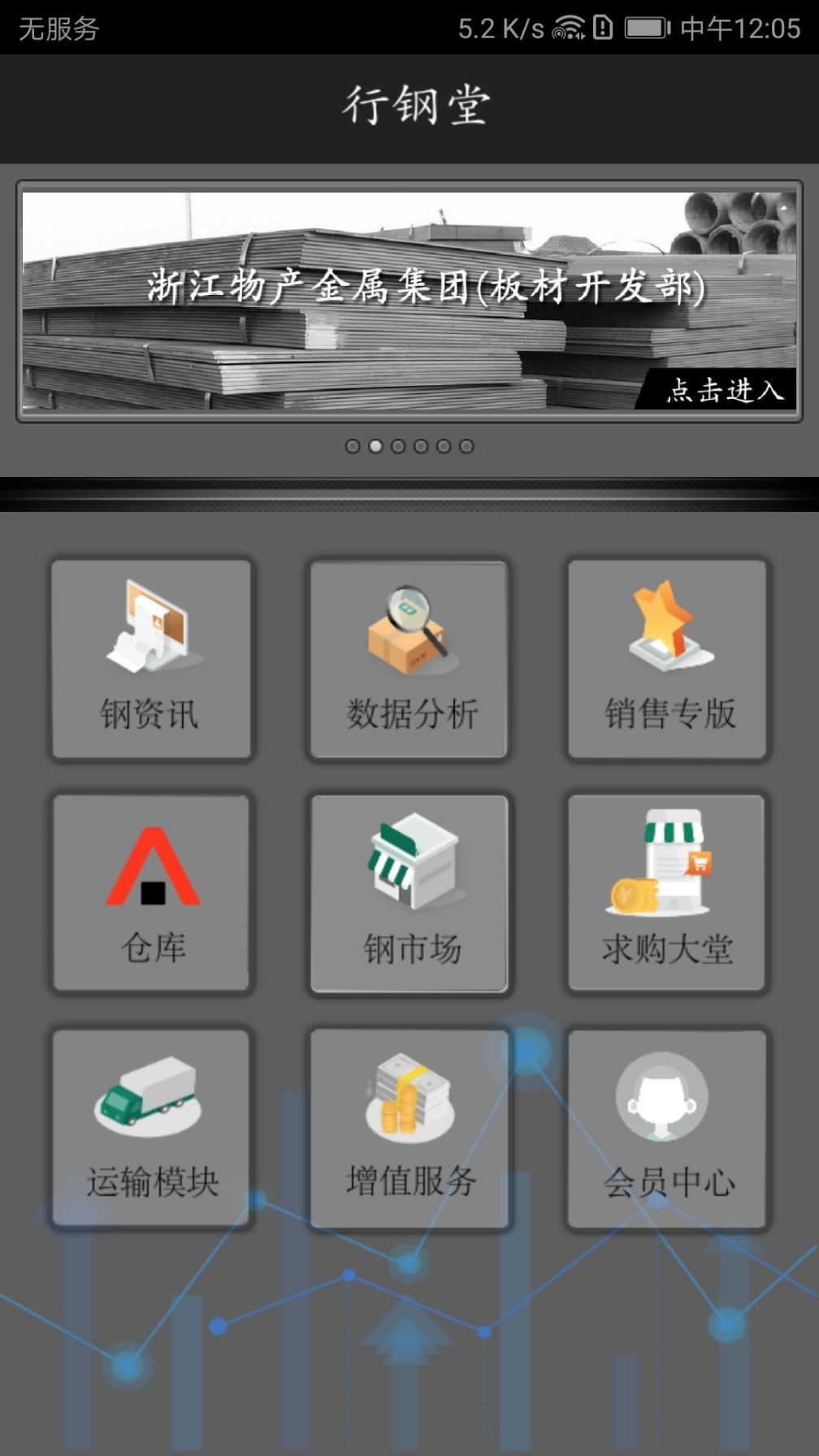
Task: Open the 增值服务 value-added services tile
Action: point(409,1129)
